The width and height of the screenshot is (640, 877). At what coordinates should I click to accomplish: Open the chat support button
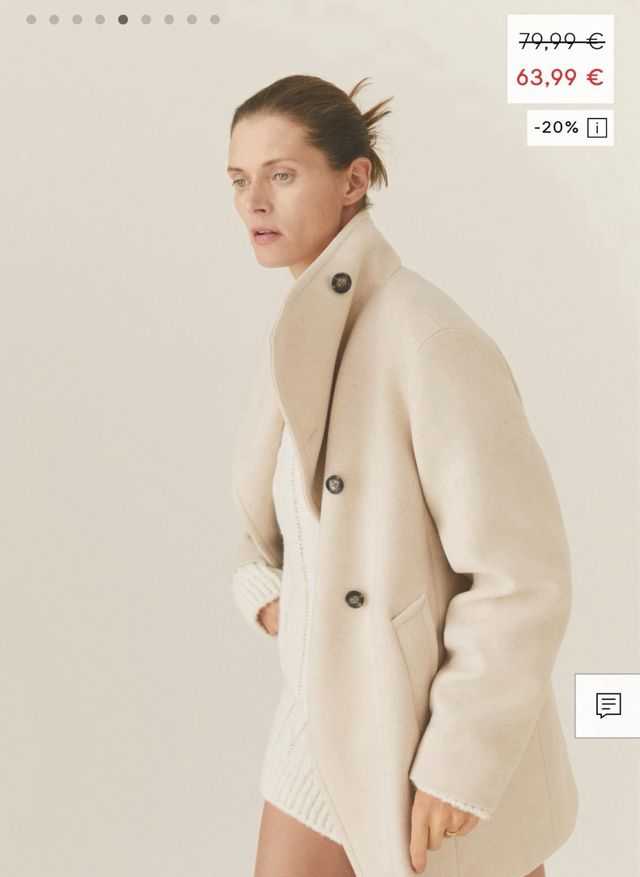coord(608,705)
